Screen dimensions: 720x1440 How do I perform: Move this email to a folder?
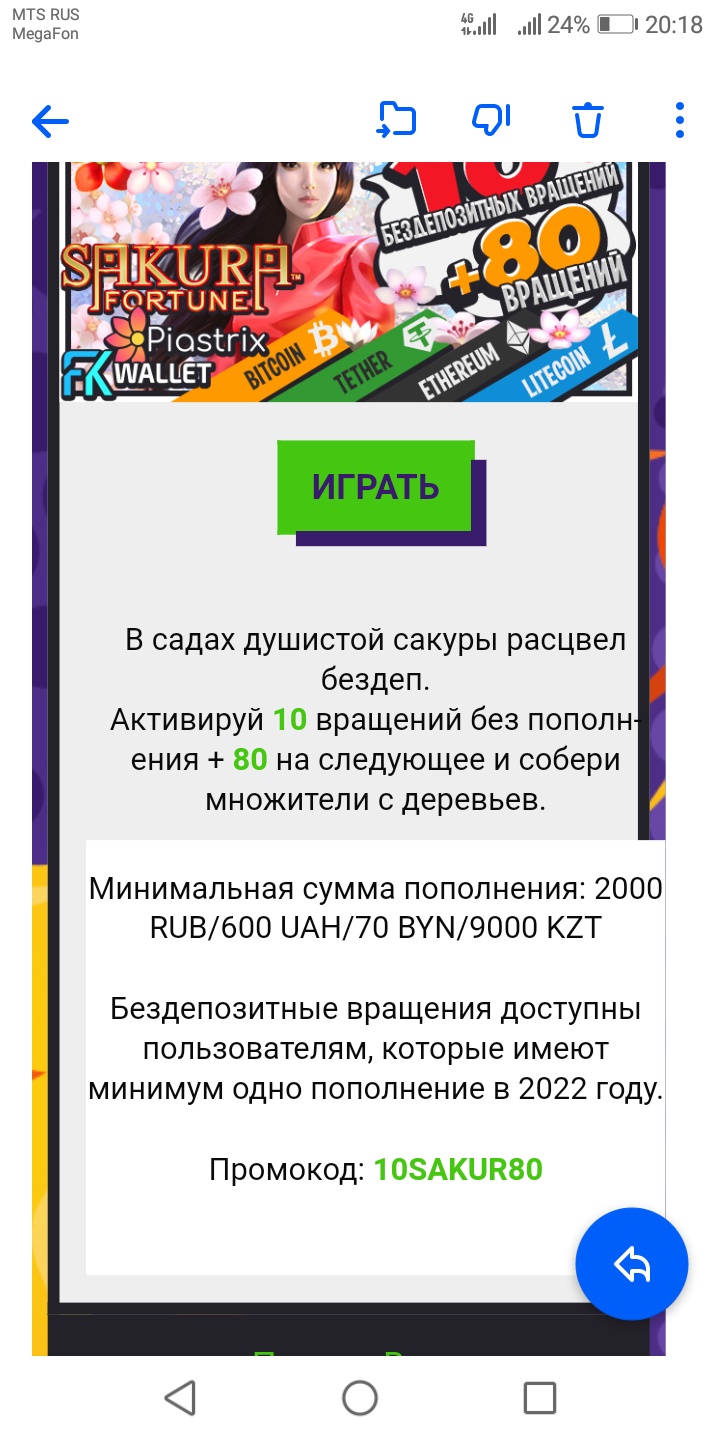pos(396,120)
